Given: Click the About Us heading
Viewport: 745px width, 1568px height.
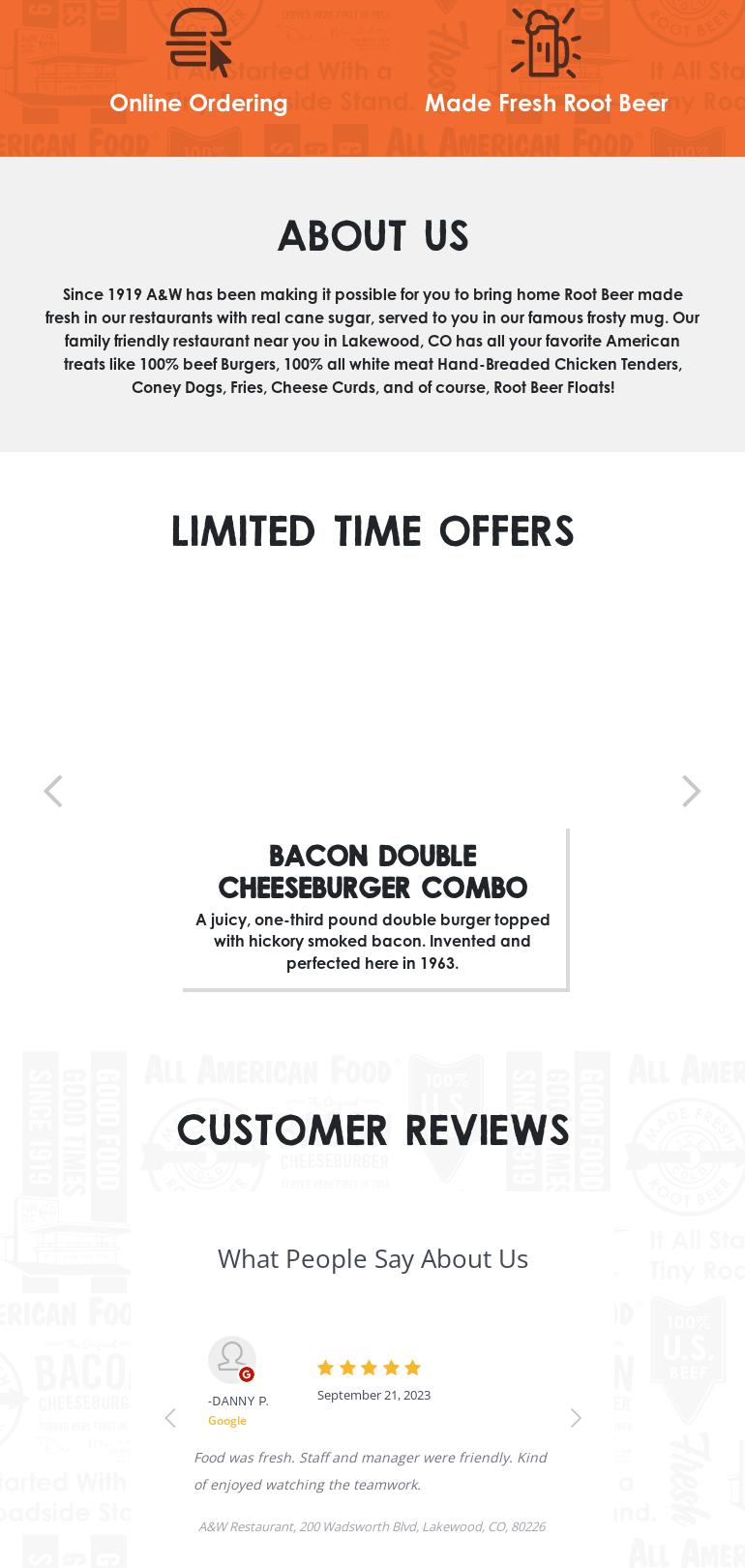Looking at the screenshot, I should (x=372, y=234).
